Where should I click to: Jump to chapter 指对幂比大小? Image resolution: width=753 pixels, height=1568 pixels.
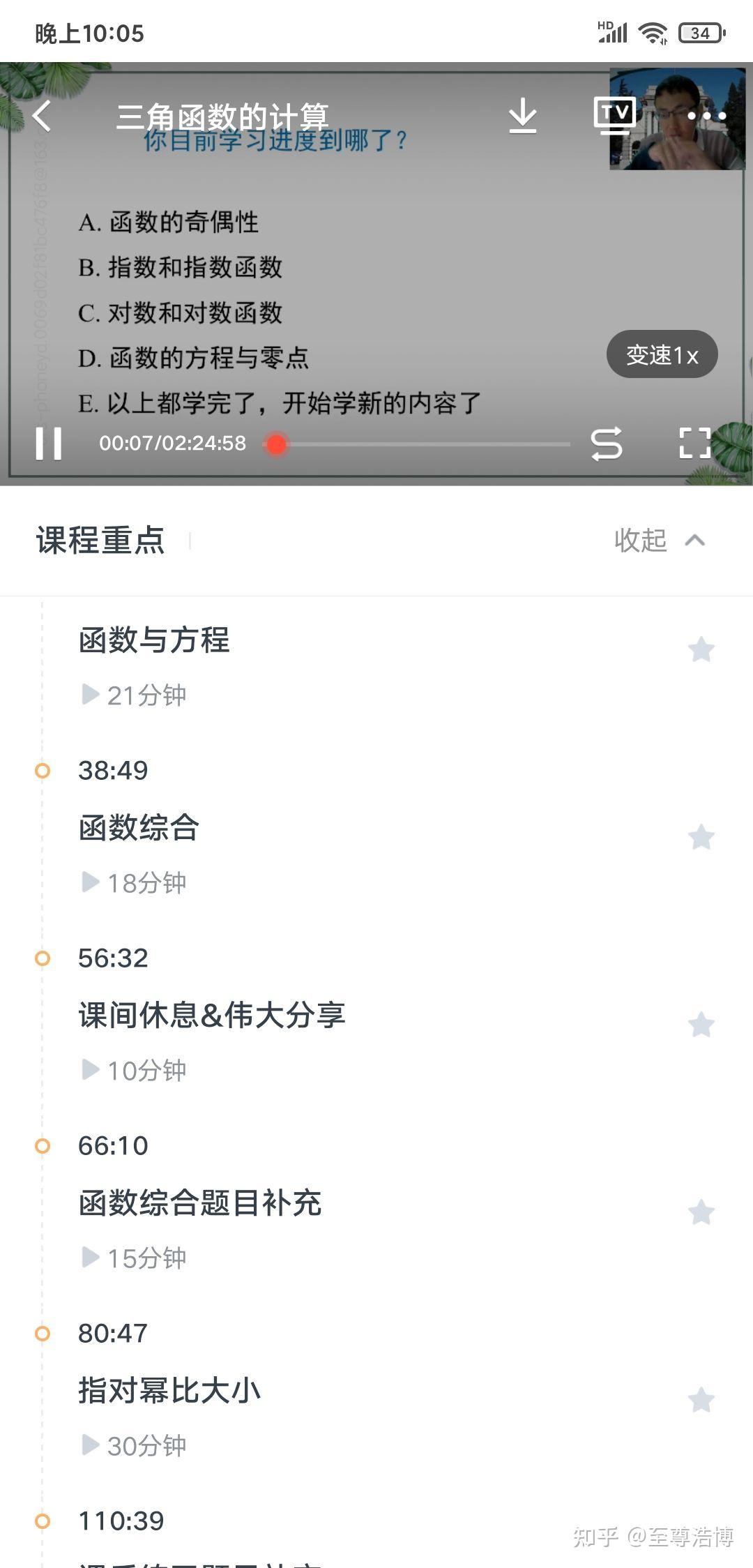[x=169, y=1391]
